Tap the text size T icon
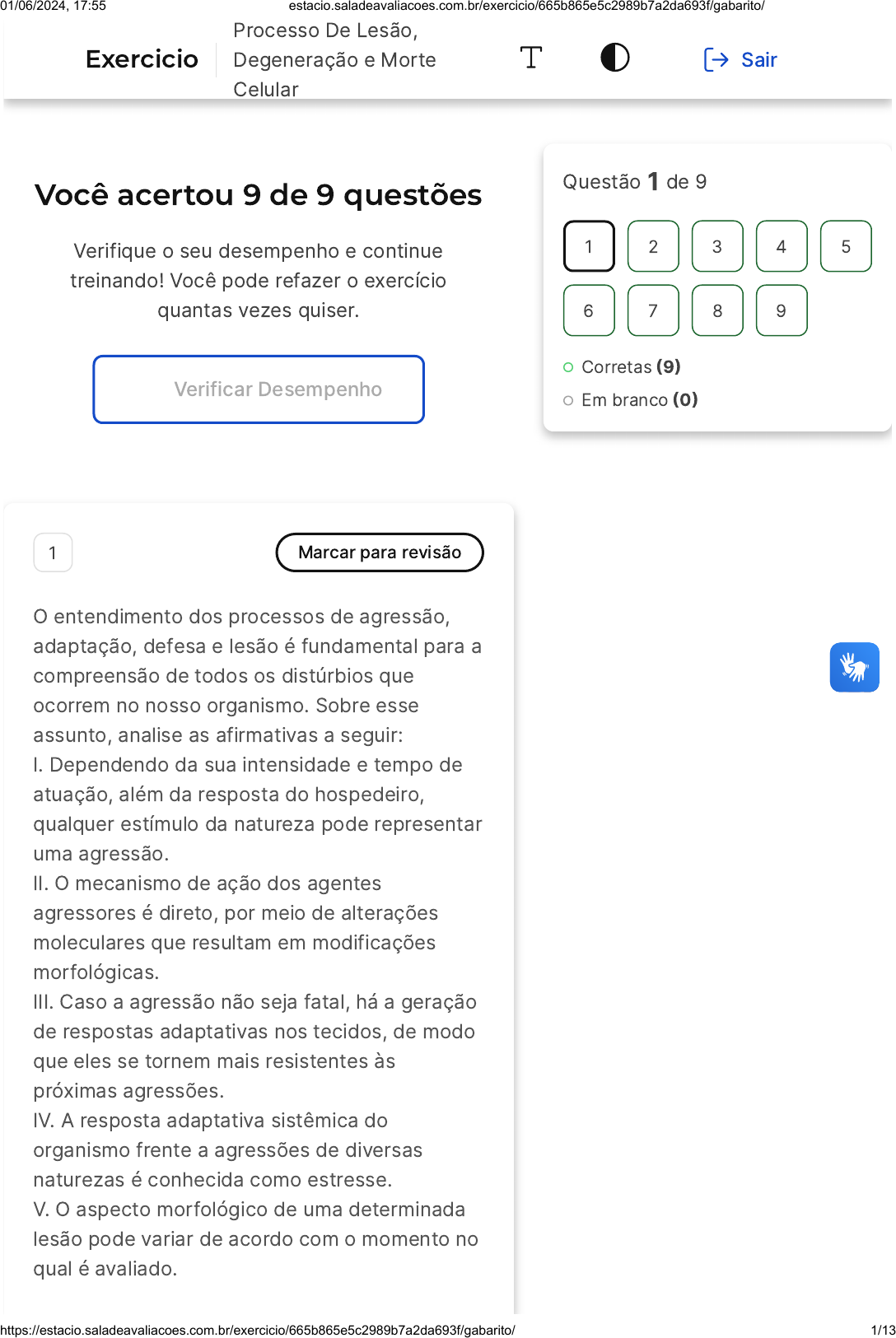896x1338 pixels. pyautogui.click(x=531, y=58)
